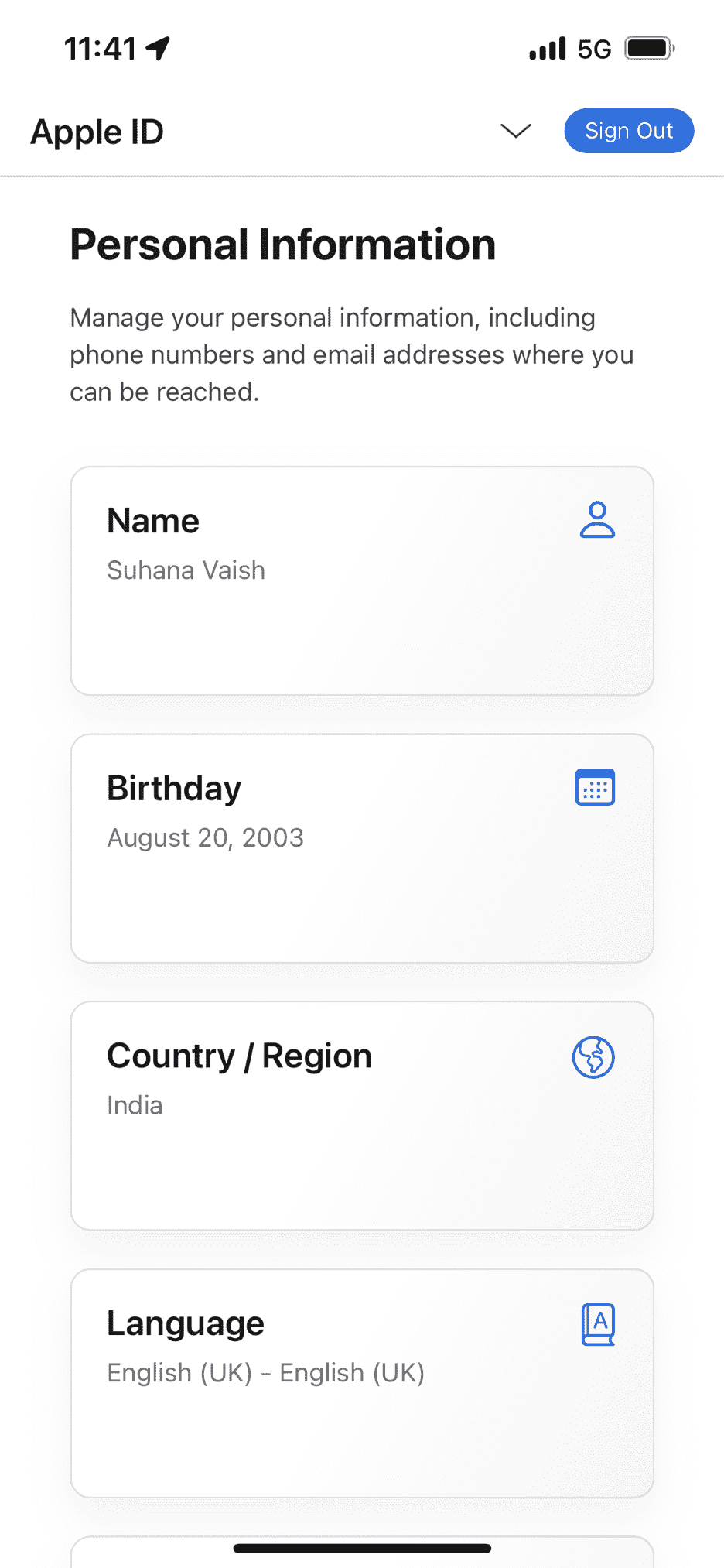This screenshot has width=724, height=1568.
Task: Expand the Apple ID dropdown chevron
Action: point(516,131)
